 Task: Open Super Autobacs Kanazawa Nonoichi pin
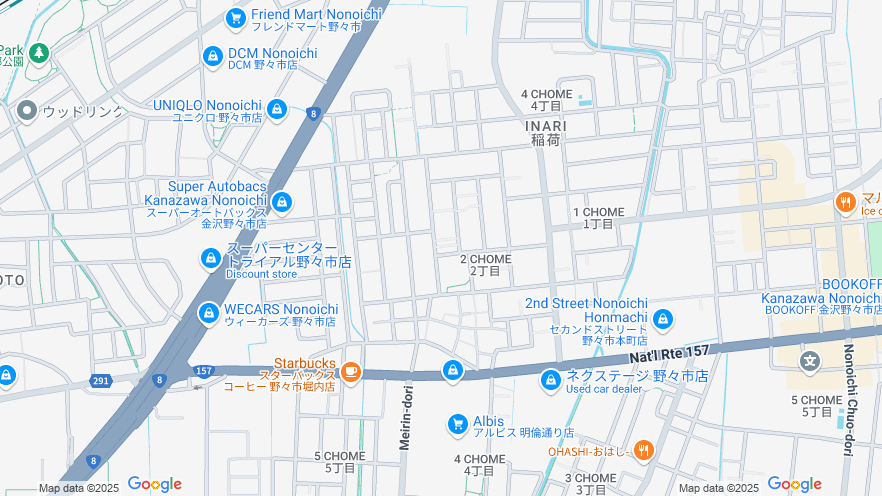click(281, 202)
